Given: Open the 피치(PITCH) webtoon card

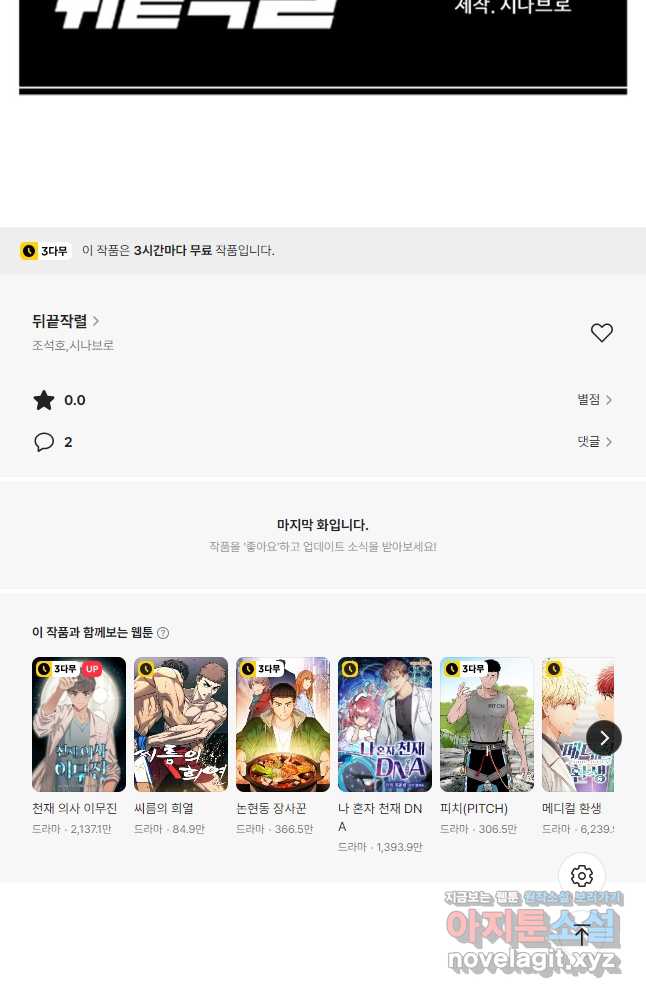Looking at the screenshot, I should 487,724.
